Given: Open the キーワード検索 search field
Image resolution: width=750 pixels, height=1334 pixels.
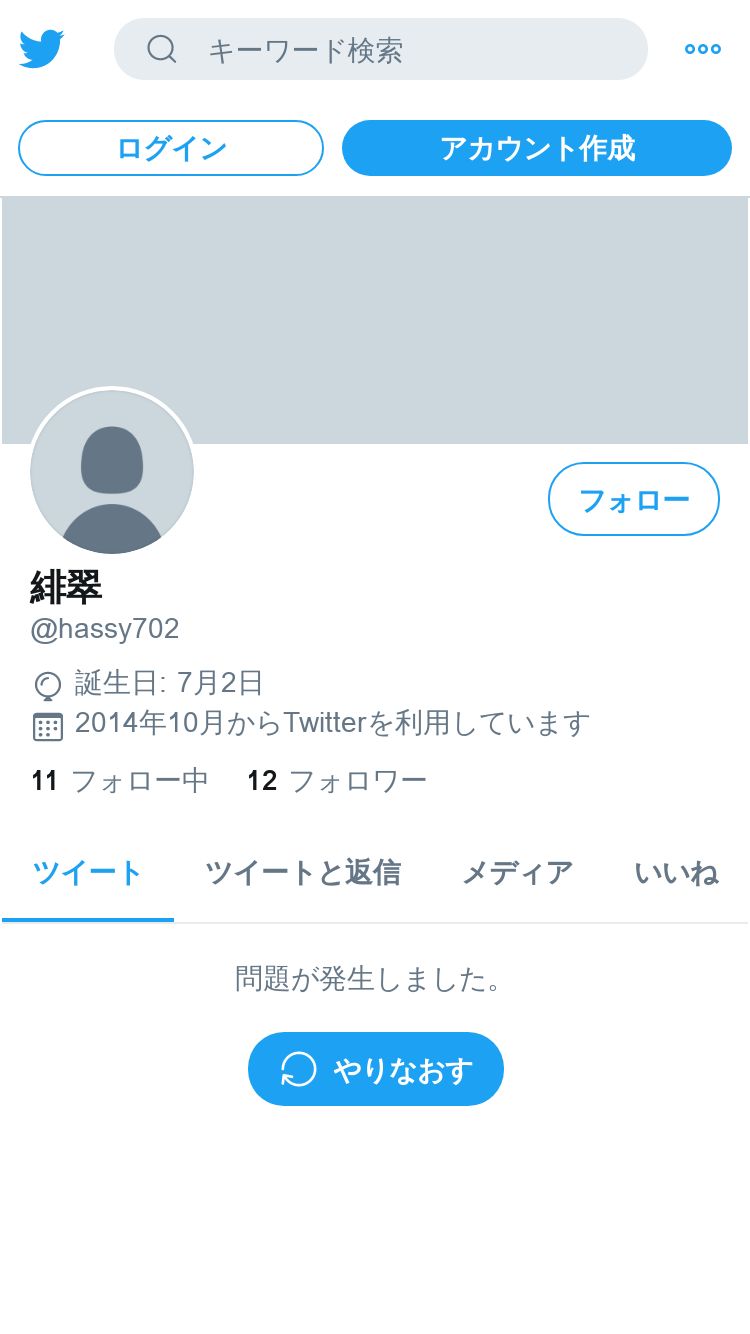Looking at the screenshot, I should point(381,49).
